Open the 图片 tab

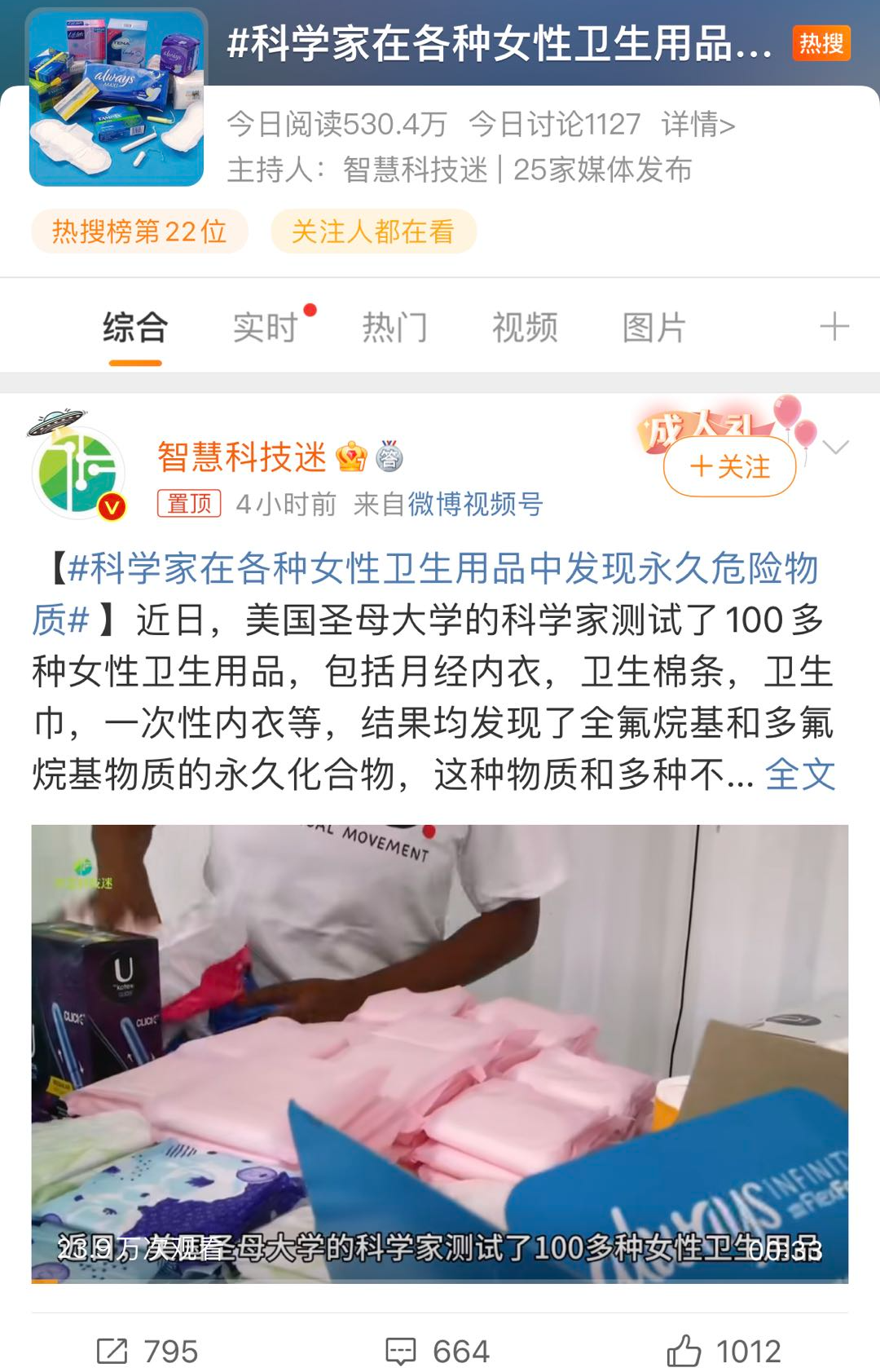tap(654, 328)
